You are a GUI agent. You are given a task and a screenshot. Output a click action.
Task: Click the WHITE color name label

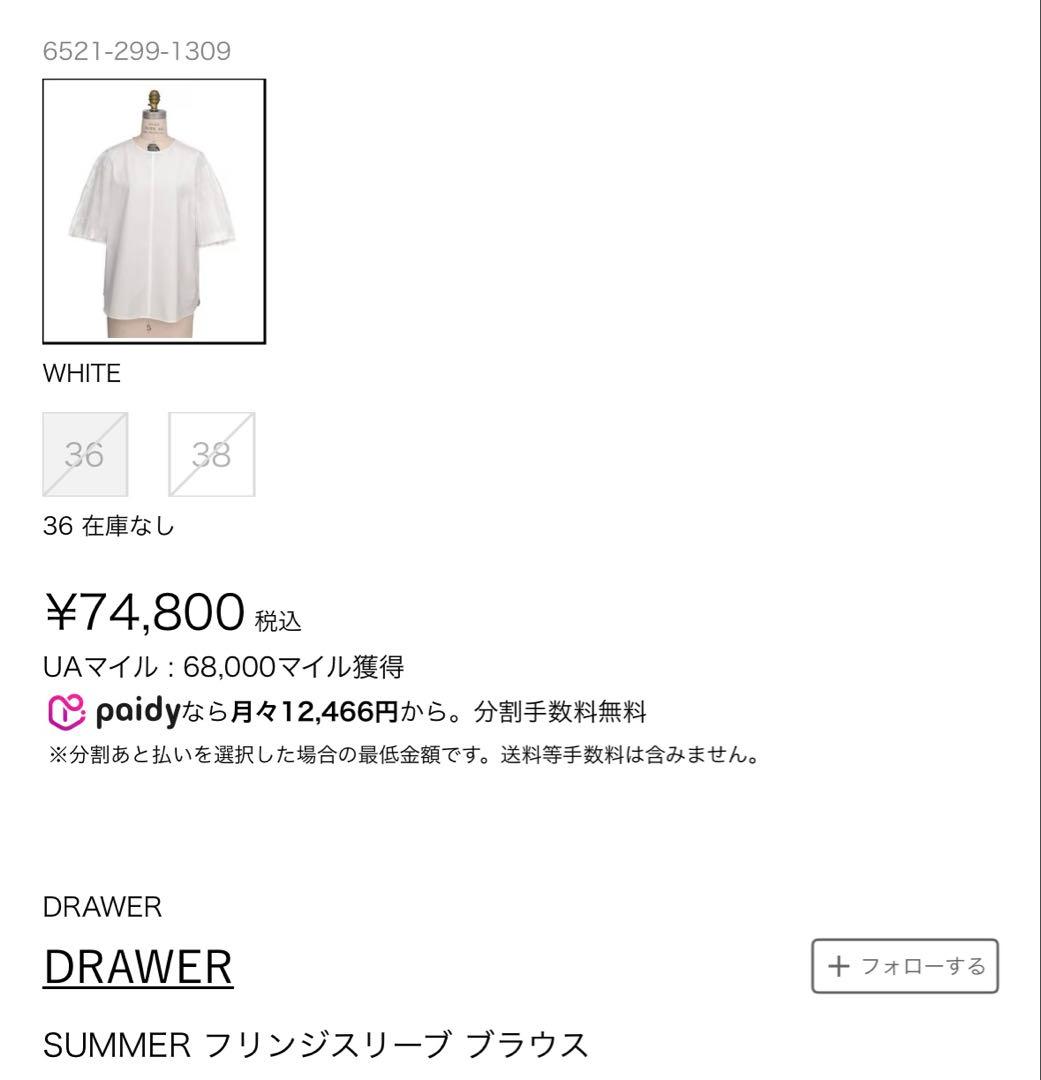[80, 375]
